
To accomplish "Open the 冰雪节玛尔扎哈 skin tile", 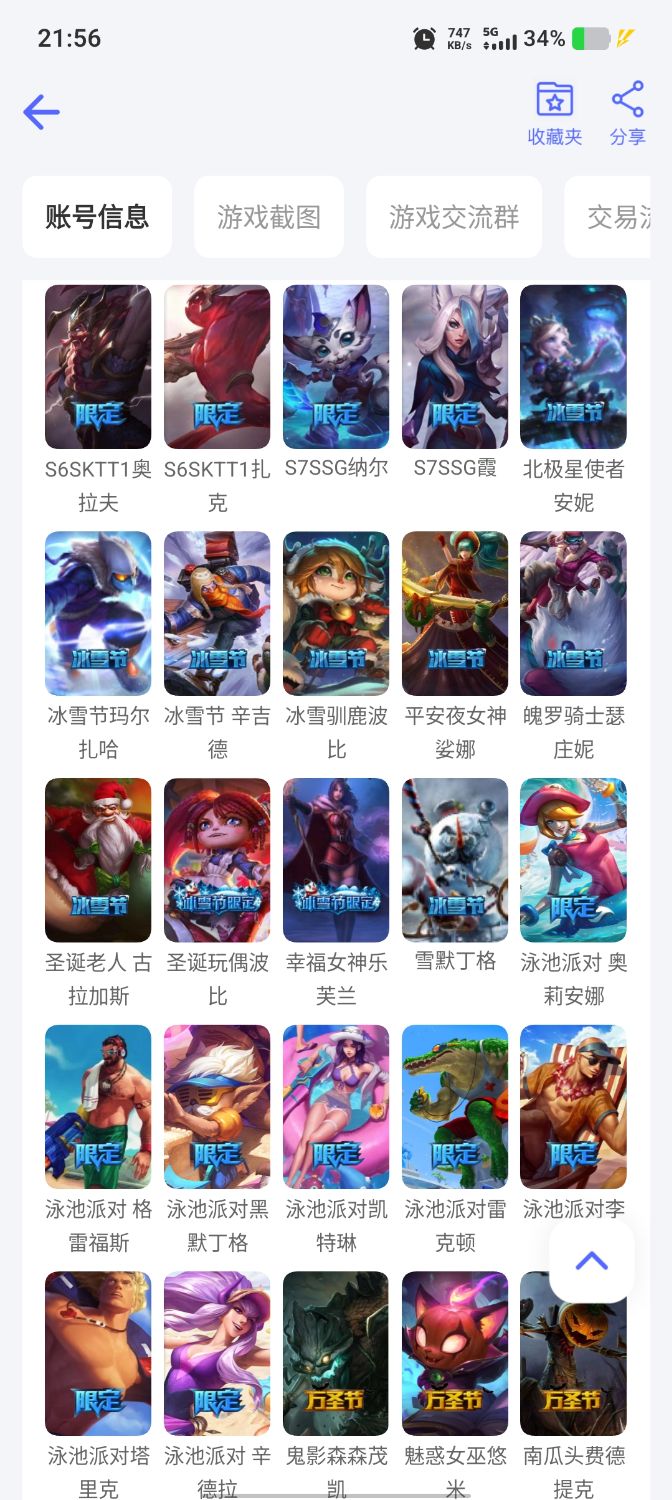I will coord(98,613).
